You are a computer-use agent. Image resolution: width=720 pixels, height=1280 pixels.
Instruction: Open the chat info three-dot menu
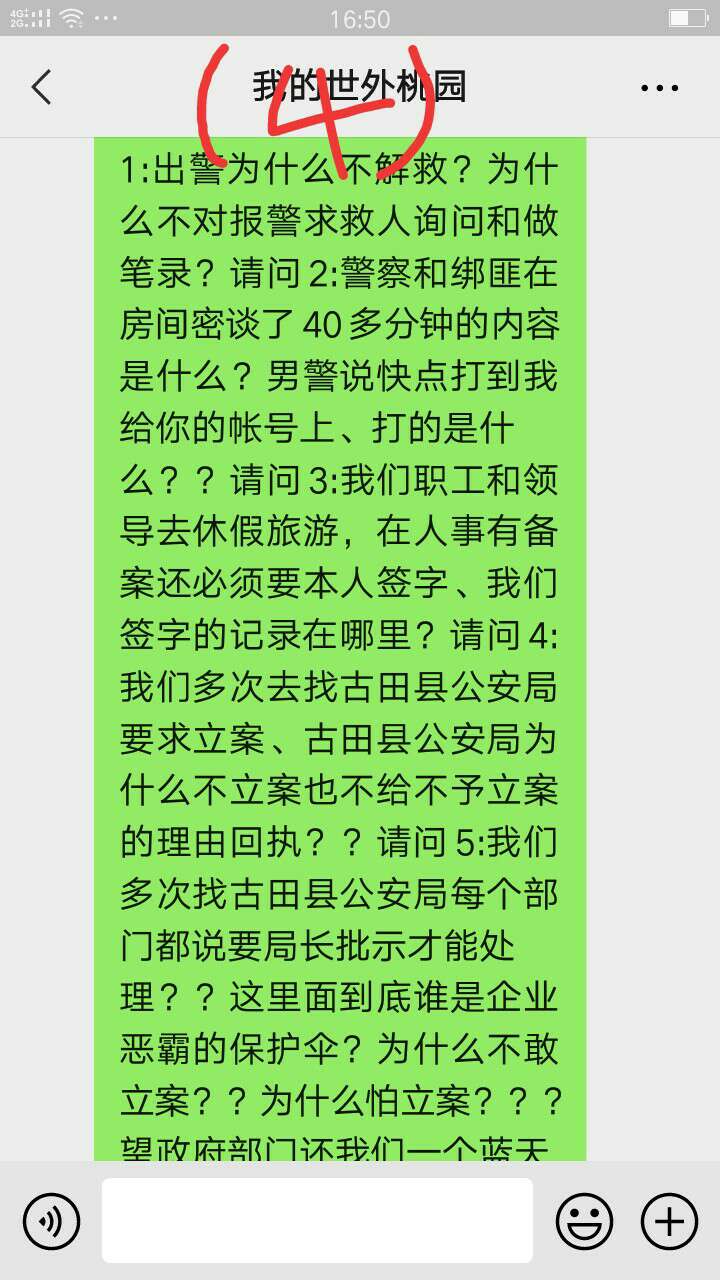(x=660, y=88)
